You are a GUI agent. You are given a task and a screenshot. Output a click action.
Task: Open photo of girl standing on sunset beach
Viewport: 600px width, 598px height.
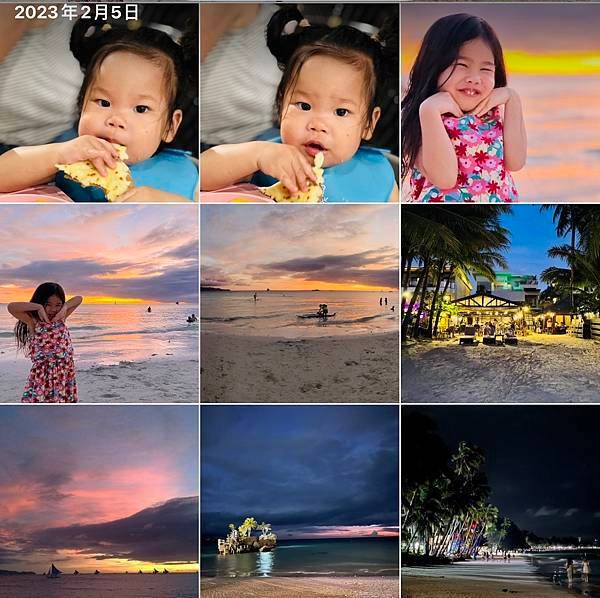coord(99,303)
